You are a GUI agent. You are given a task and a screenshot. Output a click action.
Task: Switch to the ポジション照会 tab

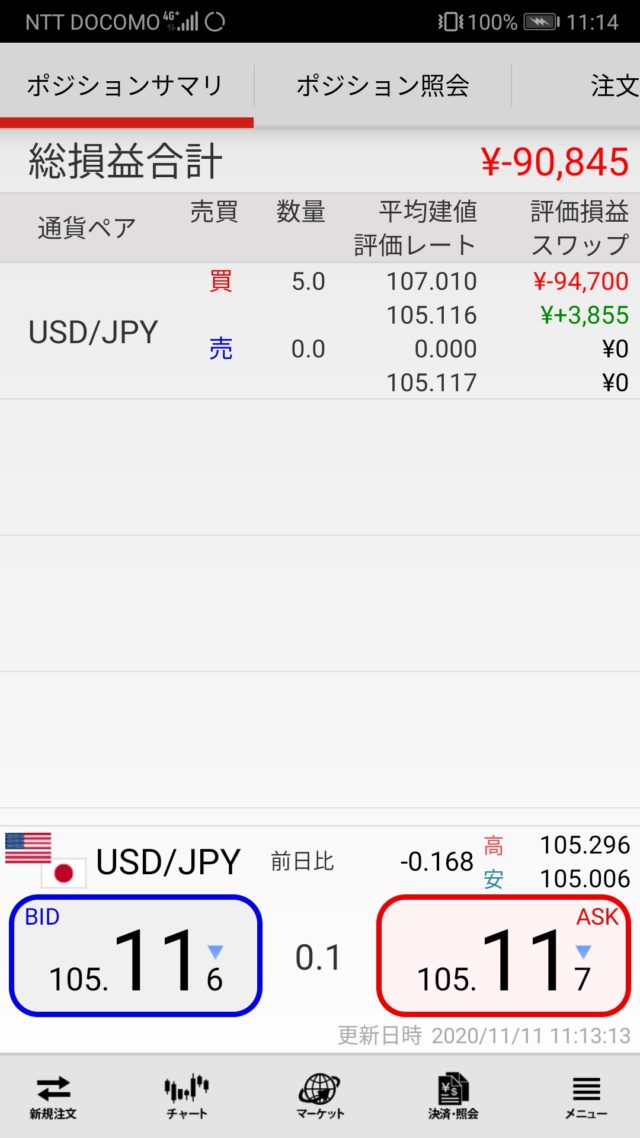coord(382,86)
